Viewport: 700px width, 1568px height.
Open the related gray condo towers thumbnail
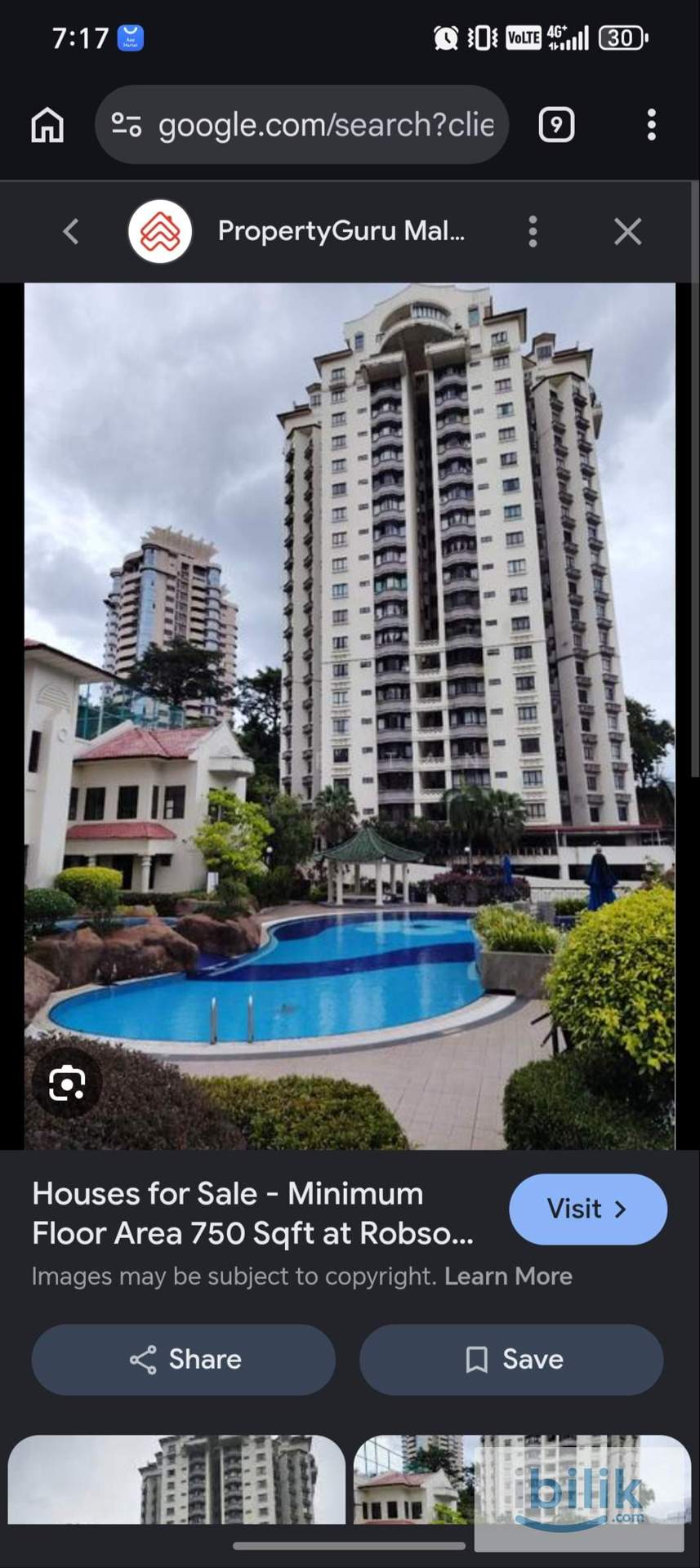176,1479
